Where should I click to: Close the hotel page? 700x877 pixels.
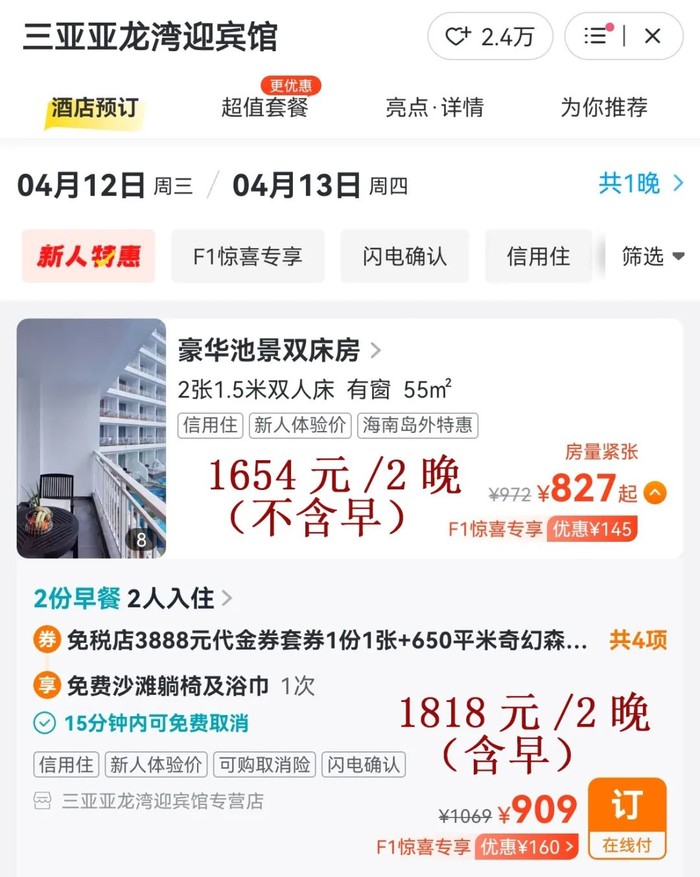point(652,37)
